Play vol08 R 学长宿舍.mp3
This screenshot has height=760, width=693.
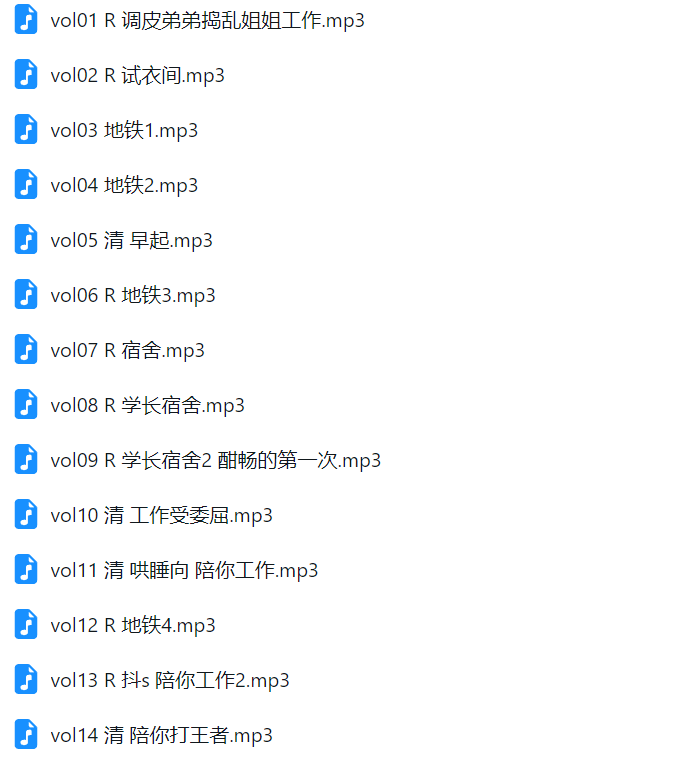[x=147, y=405]
